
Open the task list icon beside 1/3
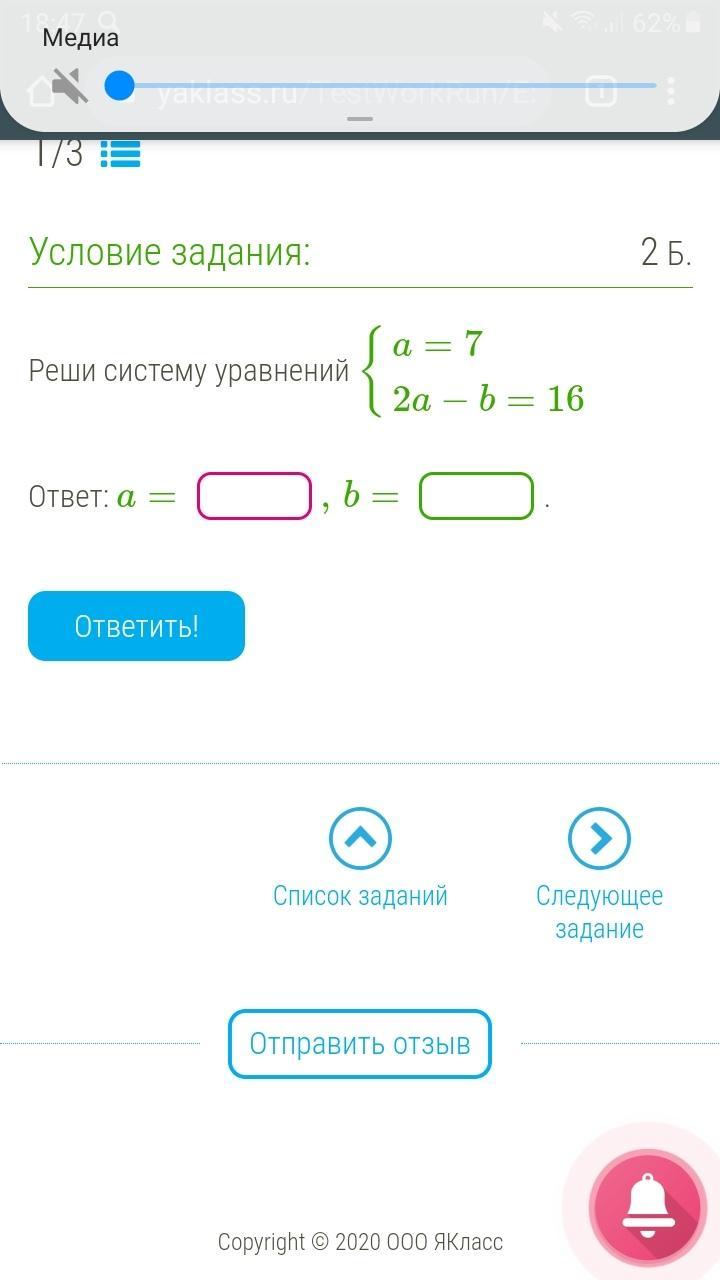(121, 154)
